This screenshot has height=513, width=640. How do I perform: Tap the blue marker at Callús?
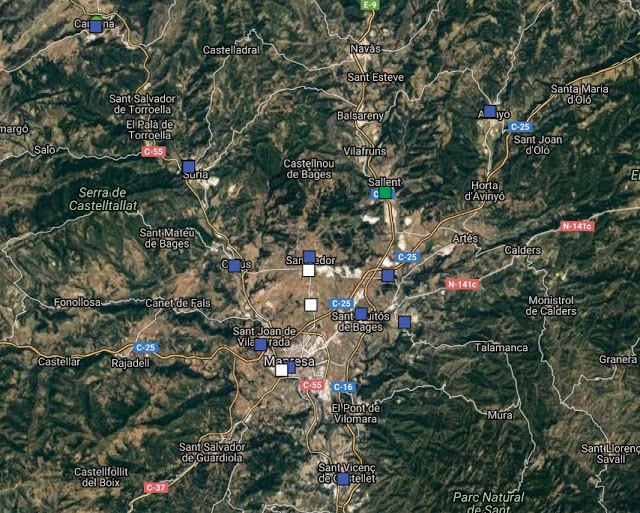point(234,265)
